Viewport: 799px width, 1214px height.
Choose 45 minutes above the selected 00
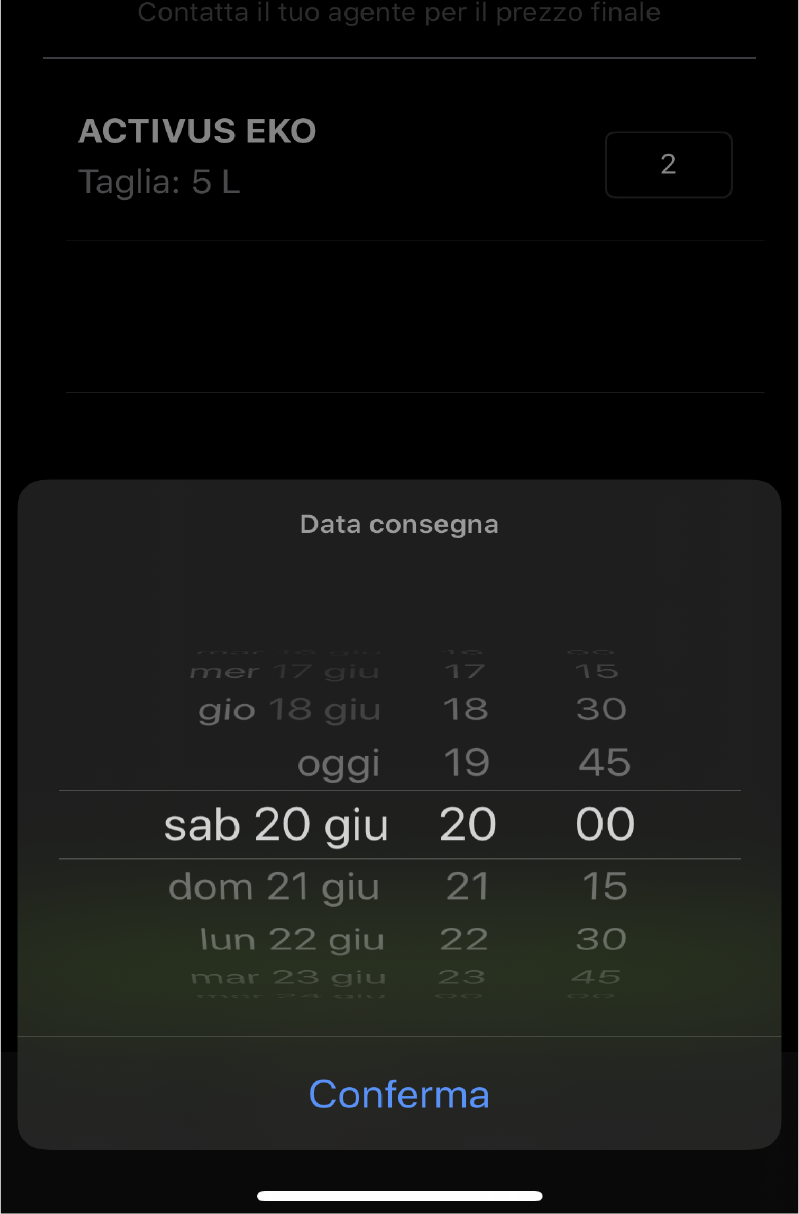[x=604, y=764]
